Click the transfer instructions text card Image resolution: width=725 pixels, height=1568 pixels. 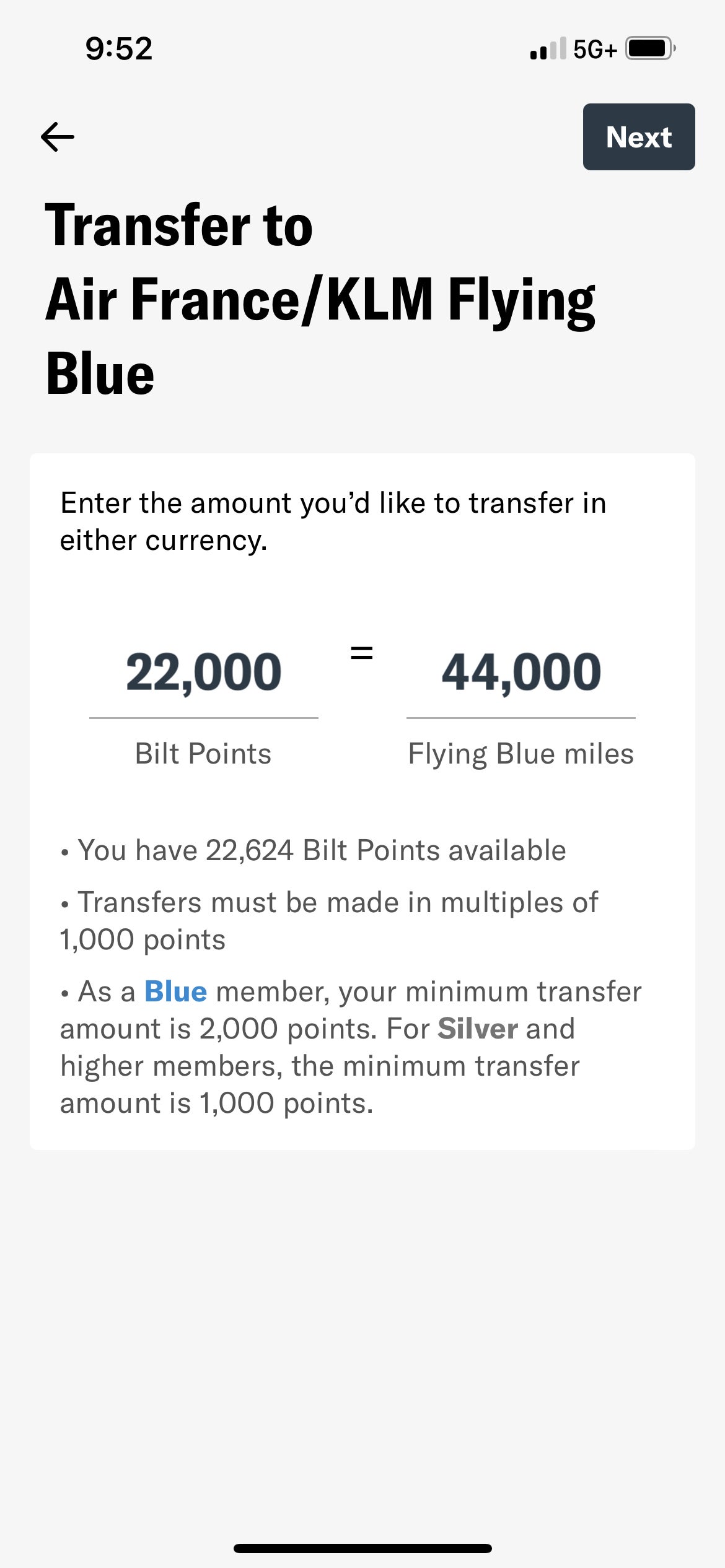point(333,521)
